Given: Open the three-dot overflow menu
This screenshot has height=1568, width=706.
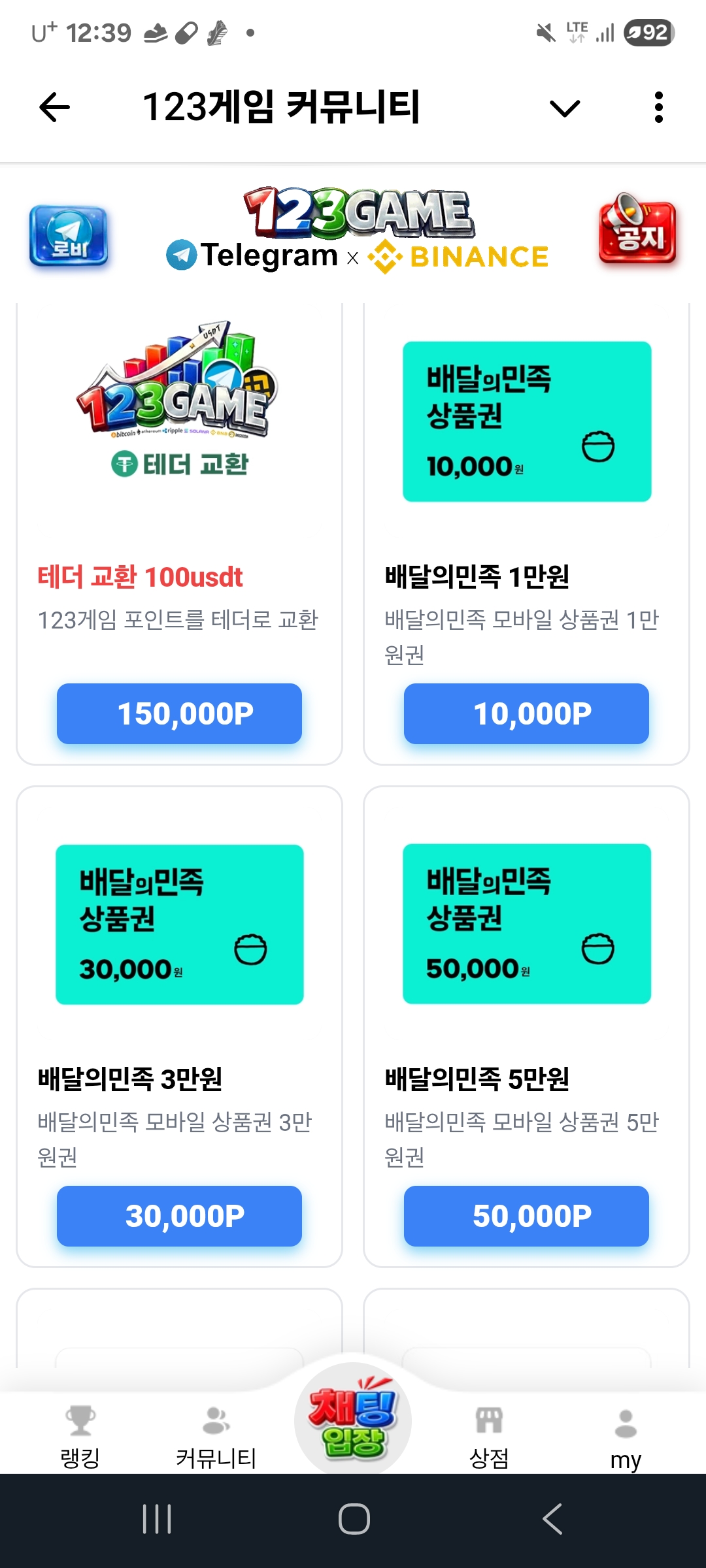Looking at the screenshot, I should [x=658, y=108].
